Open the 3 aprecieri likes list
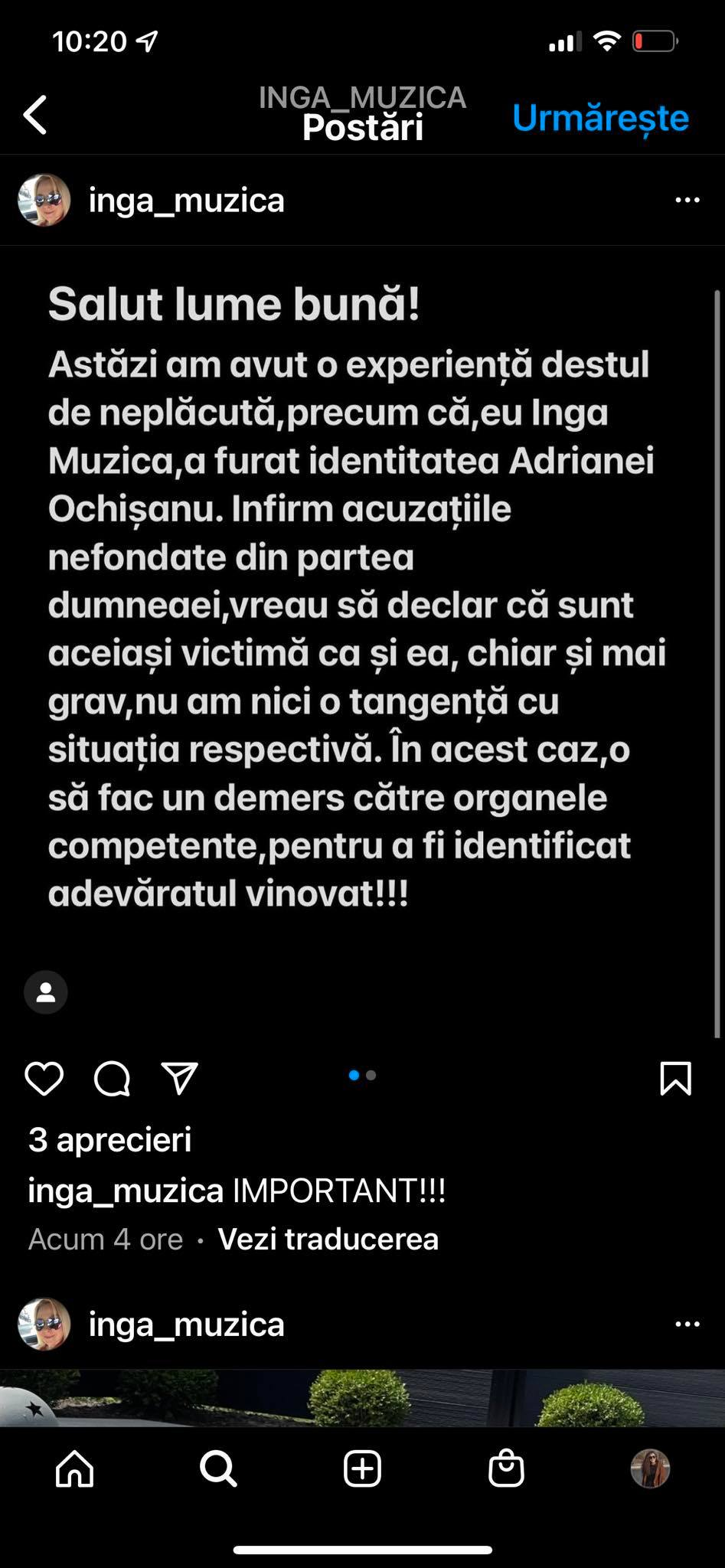 [109, 1139]
